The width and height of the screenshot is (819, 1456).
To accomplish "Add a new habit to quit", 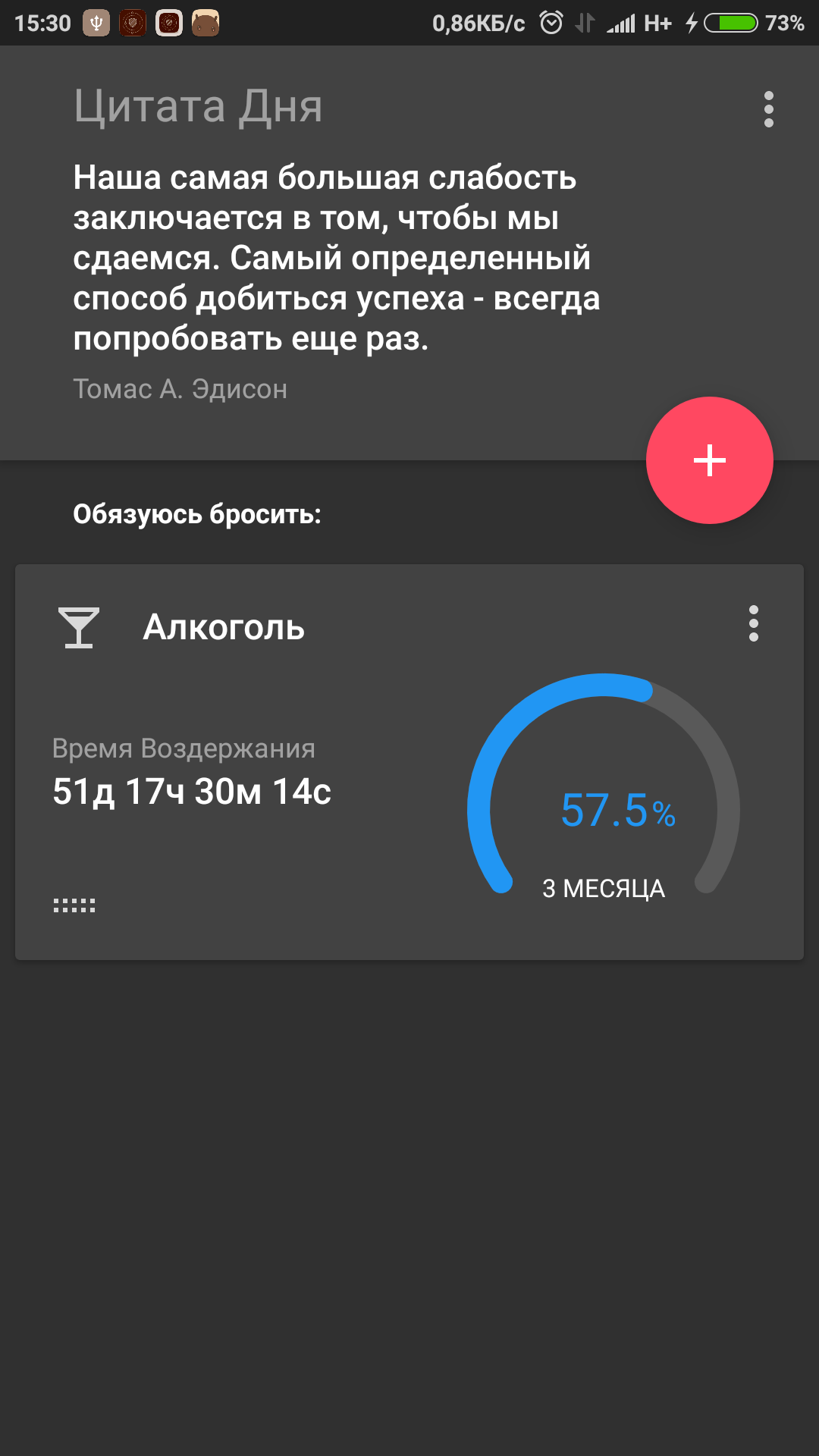I will tap(709, 460).
